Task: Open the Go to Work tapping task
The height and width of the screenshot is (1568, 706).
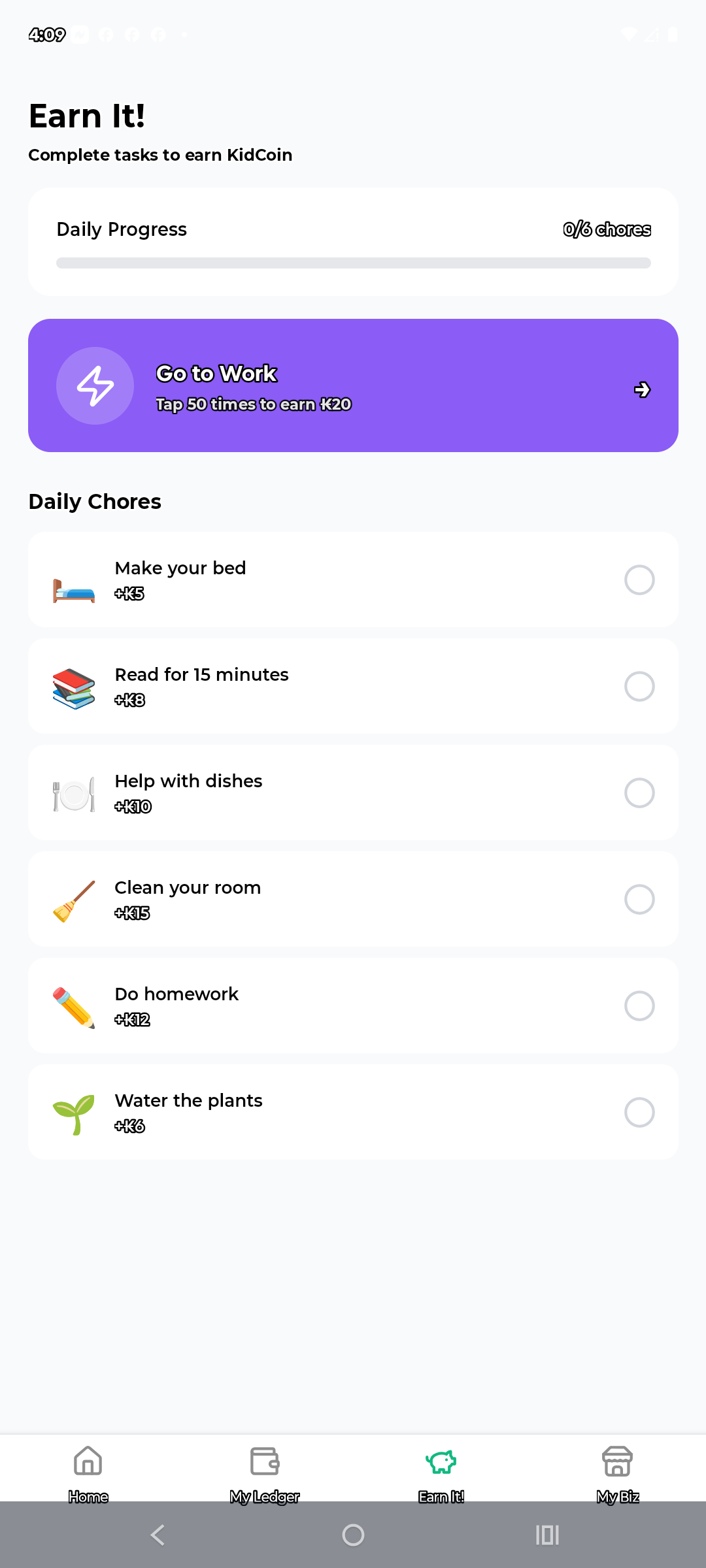Action: (x=353, y=385)
